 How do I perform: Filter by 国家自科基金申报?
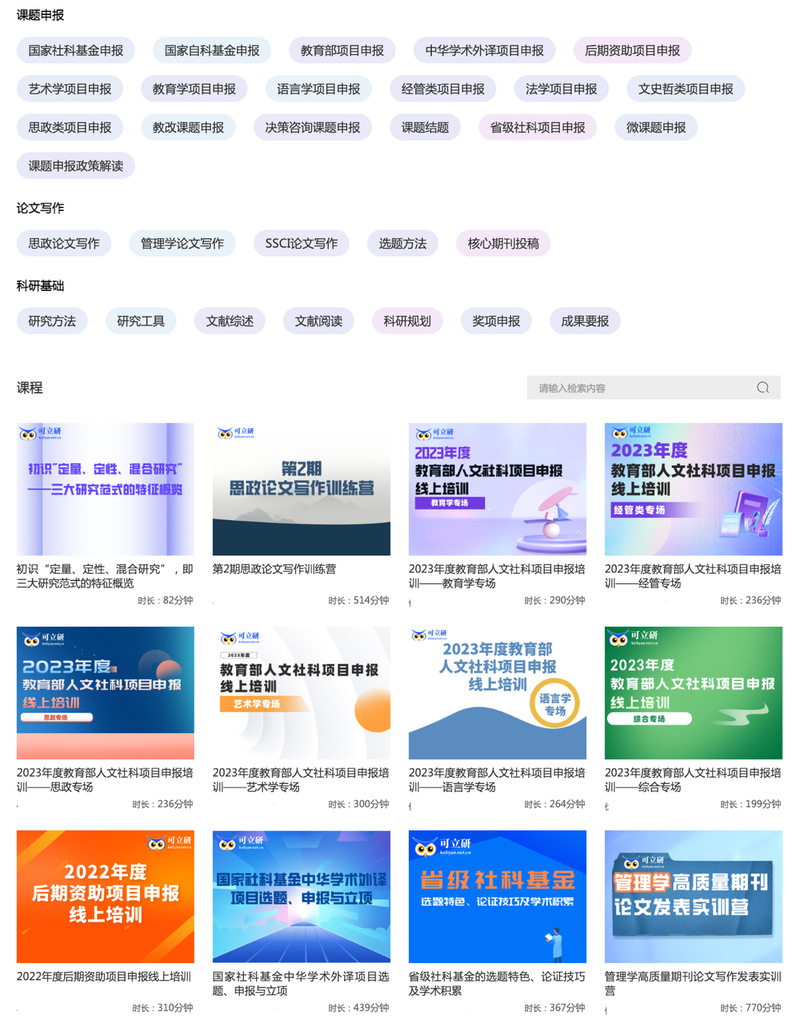(x=211, y=50)
